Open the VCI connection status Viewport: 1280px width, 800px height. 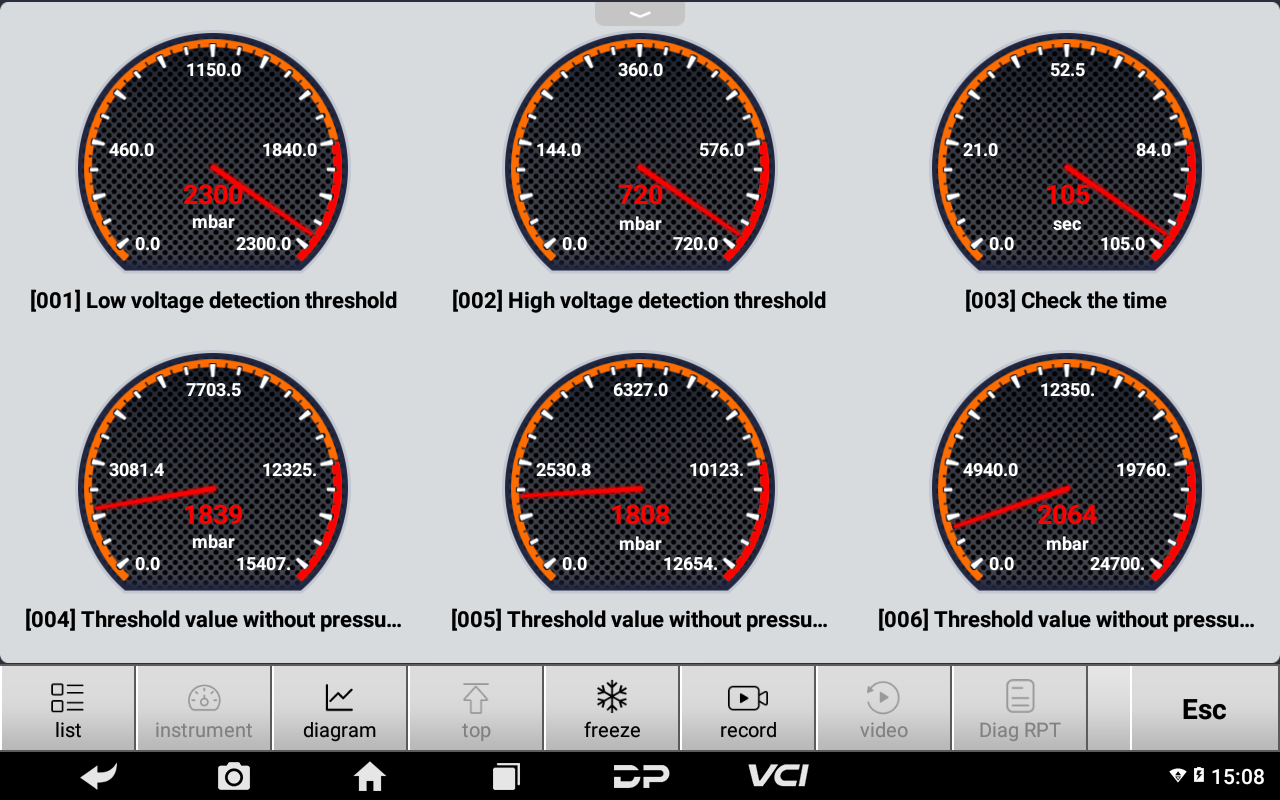pyautogui.click(x=777, y=776)
